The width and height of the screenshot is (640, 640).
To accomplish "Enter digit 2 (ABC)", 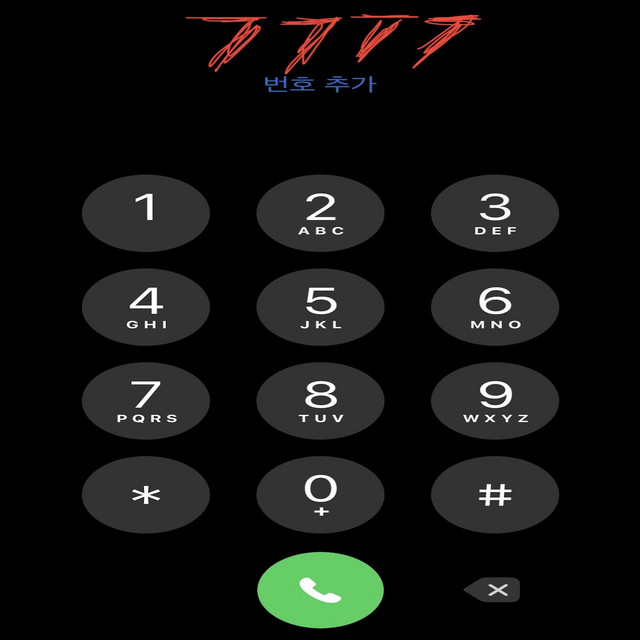I will click(320, 212).
